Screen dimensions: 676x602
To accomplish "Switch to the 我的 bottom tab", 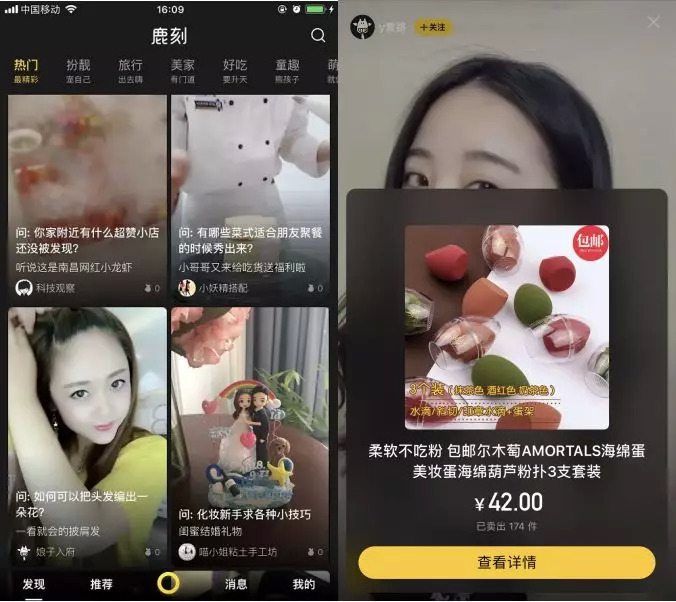I will 303,584.
